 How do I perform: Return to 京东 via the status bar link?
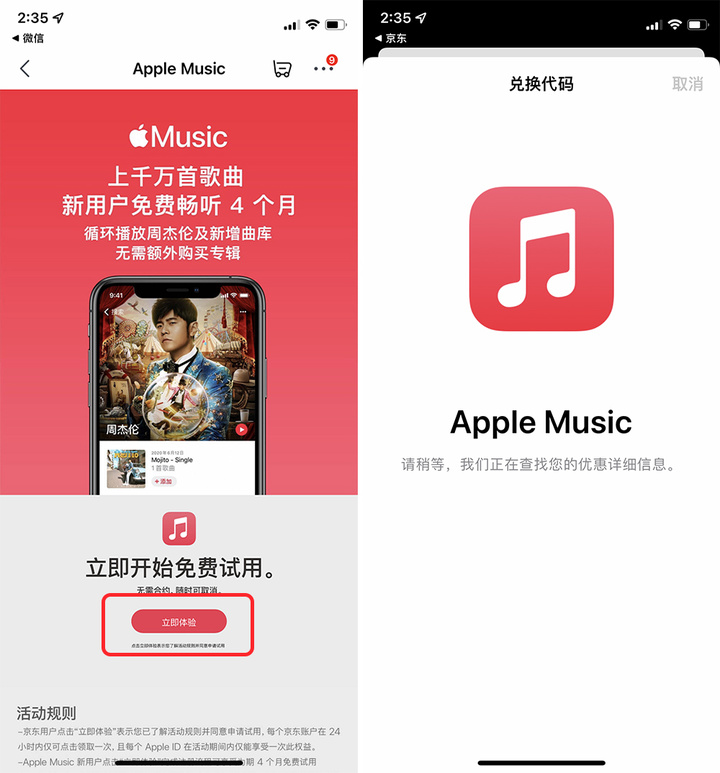395,38
